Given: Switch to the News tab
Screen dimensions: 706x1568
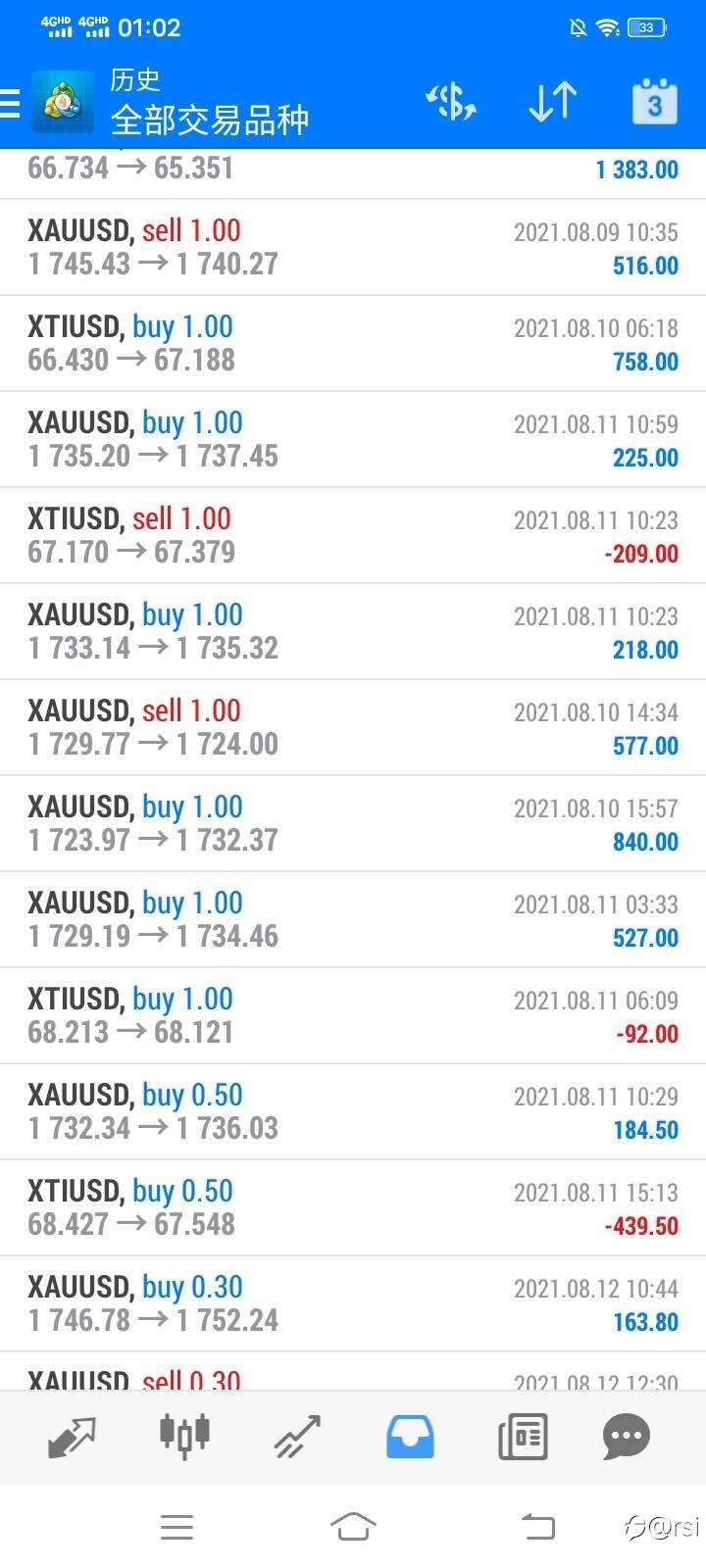Looking at the screenshot, I should [523, 1437].
